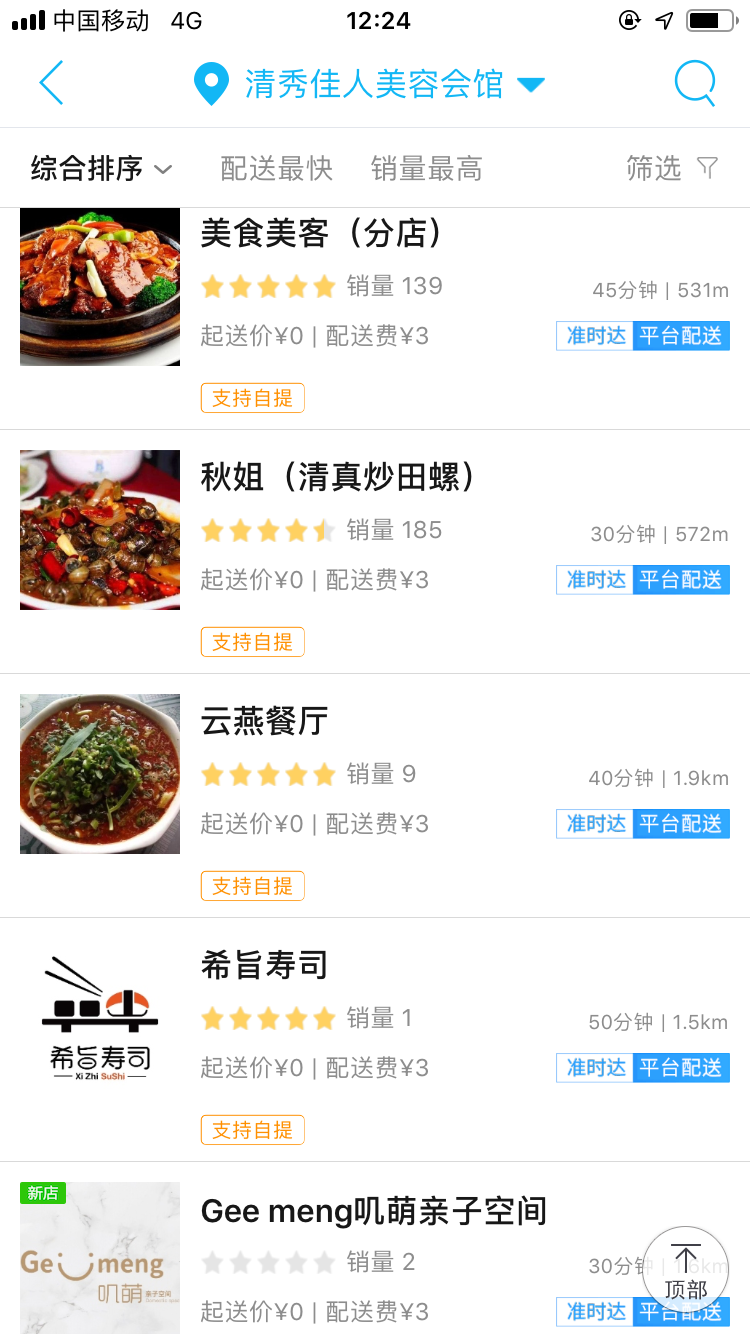This screenshot has height=1334, width=750.
Task: Select the 希旨寿司 sushi shop
Action: (x=264, y=965)
